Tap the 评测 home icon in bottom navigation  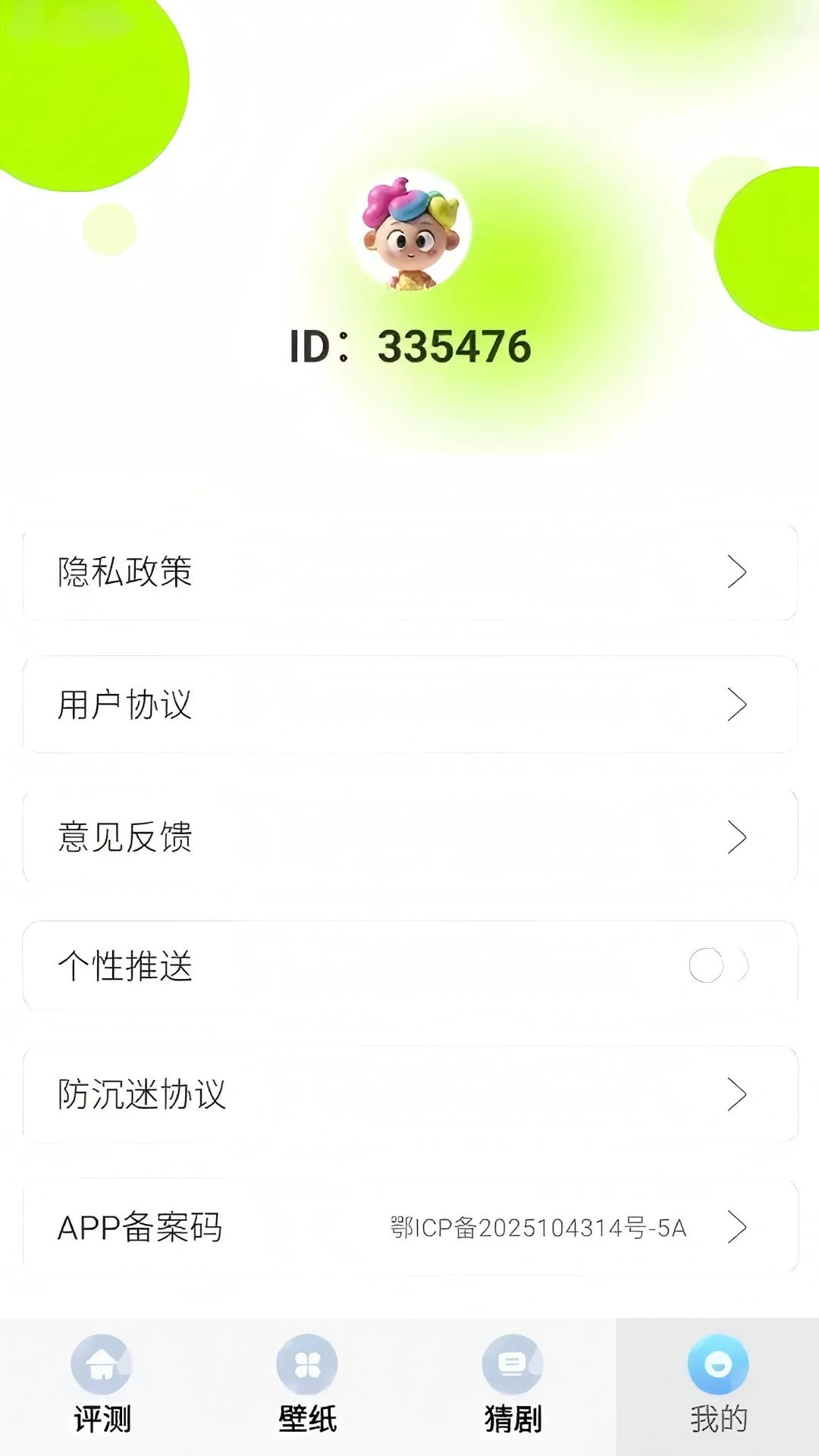102,1365
